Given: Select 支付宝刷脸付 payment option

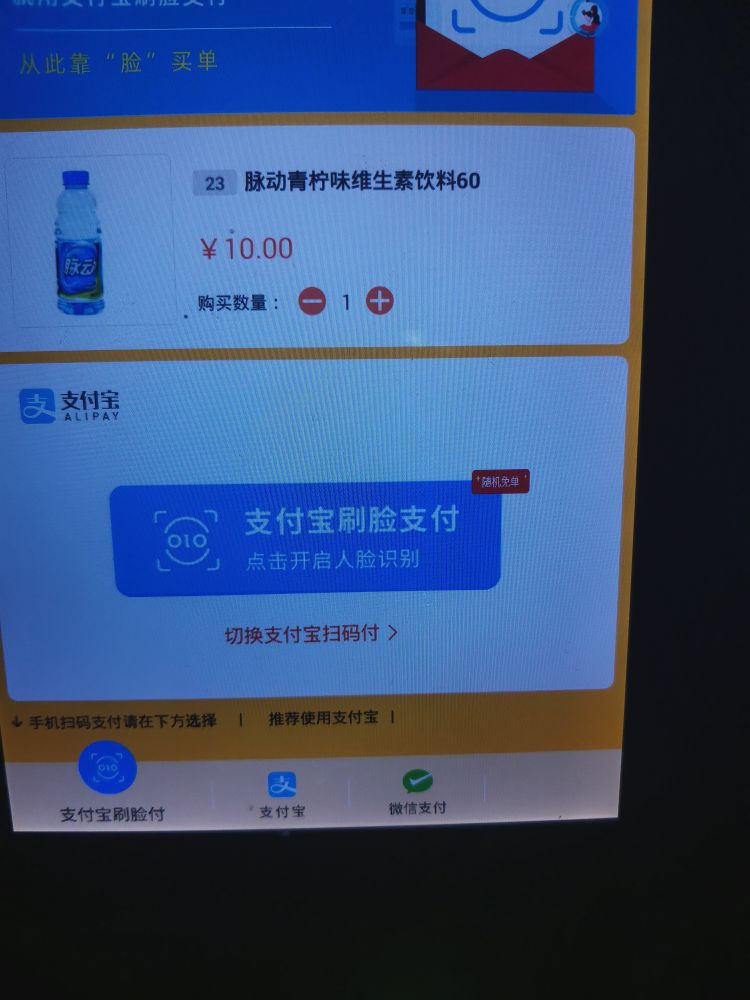Looking at the screenshot, I should (108, 782).
